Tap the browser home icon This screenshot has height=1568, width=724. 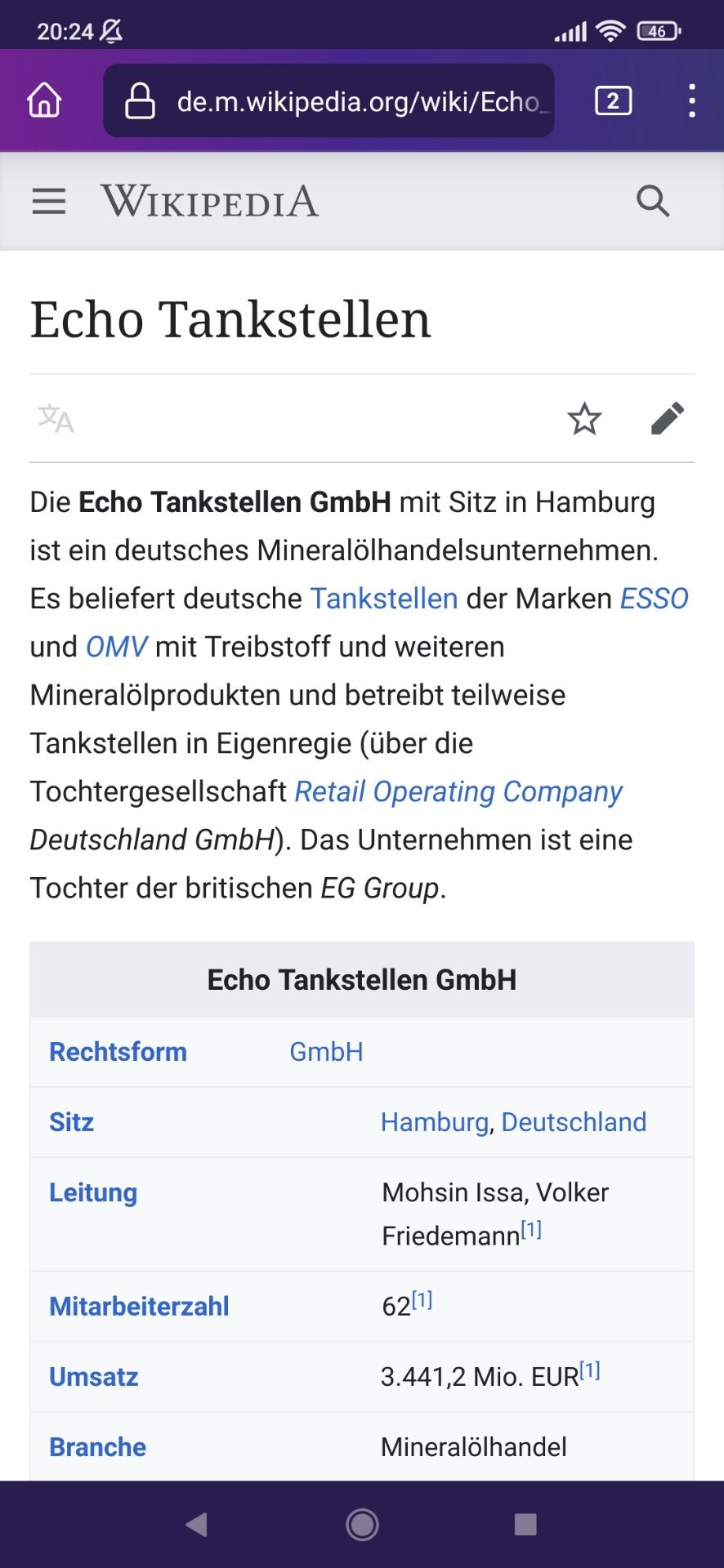[x=44, y=100]
